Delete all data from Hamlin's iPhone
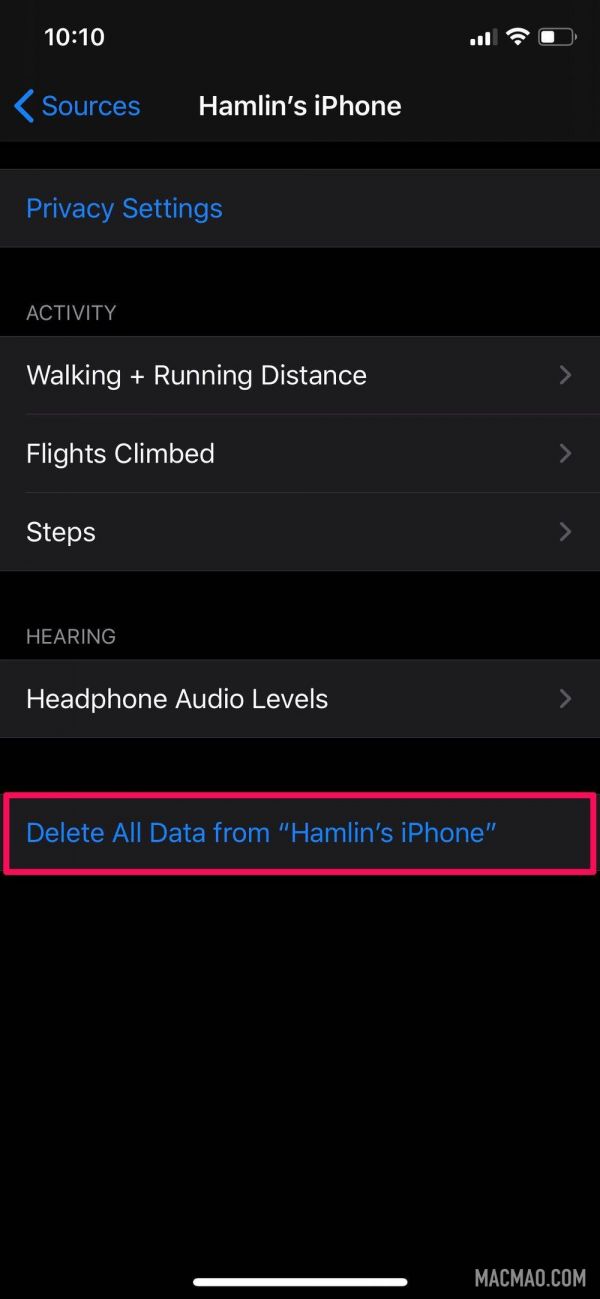 (262, 832)
